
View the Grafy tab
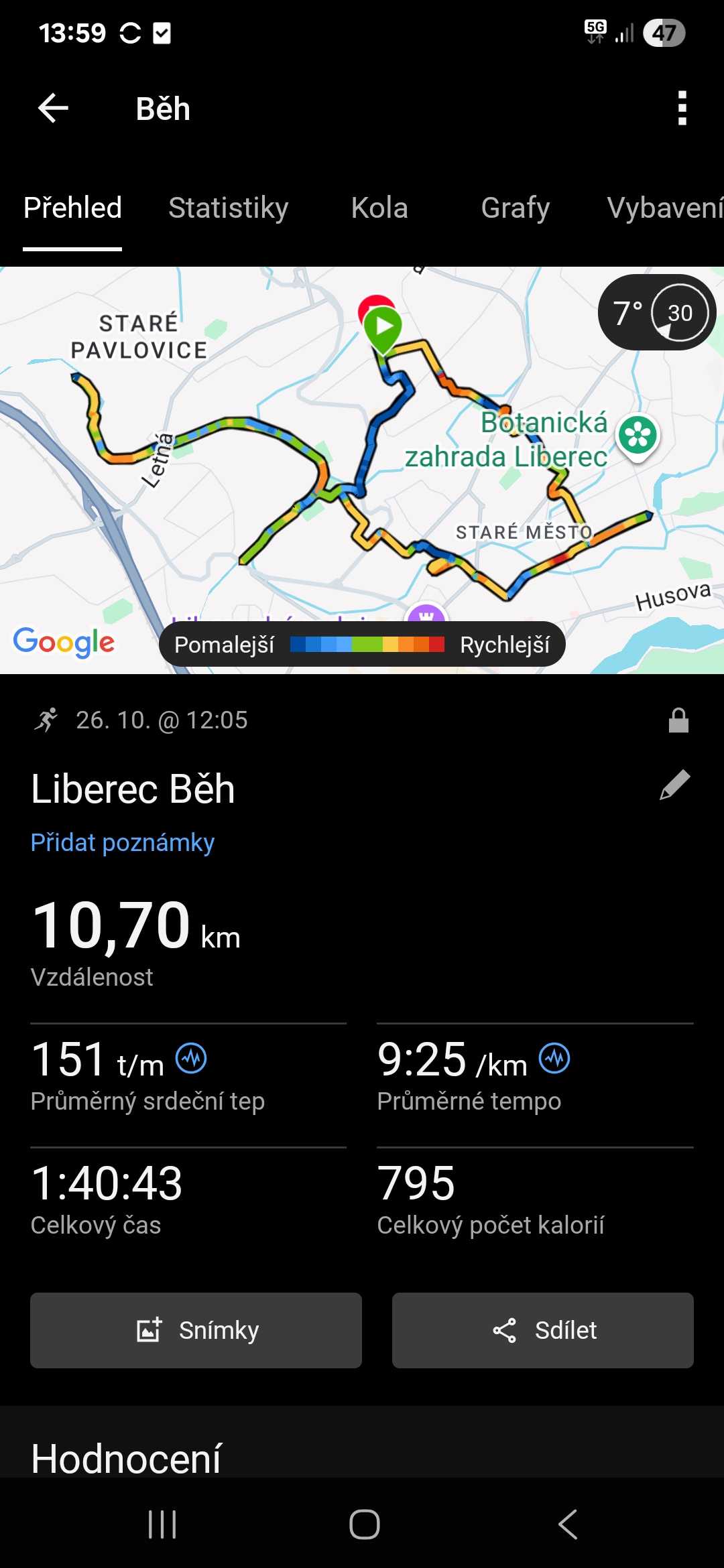coord(515,208)
